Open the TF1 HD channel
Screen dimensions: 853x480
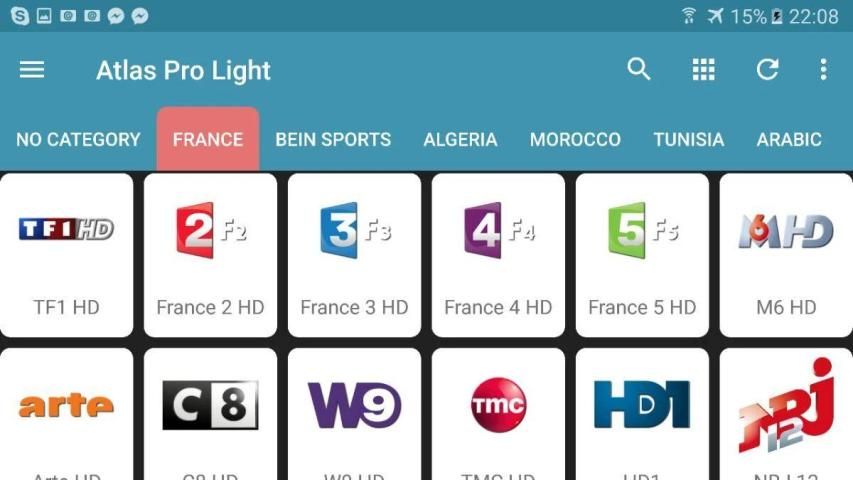[66, 255]
